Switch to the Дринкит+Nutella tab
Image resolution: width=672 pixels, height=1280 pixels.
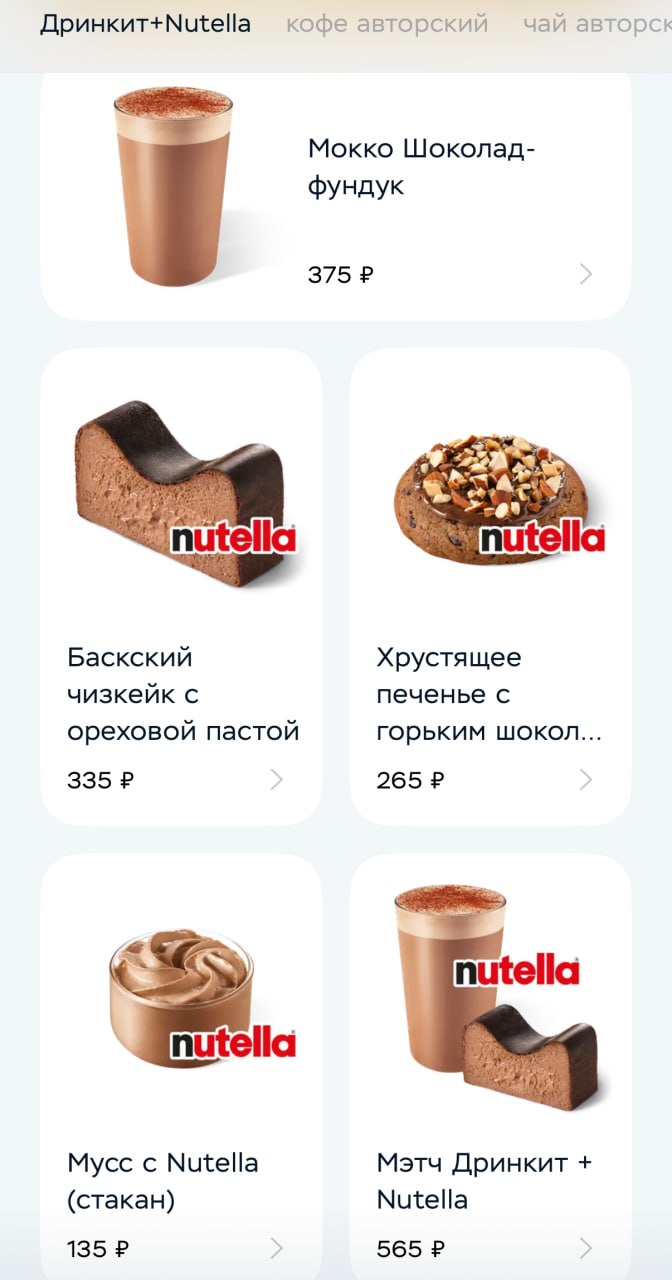(x=145, y=24)
